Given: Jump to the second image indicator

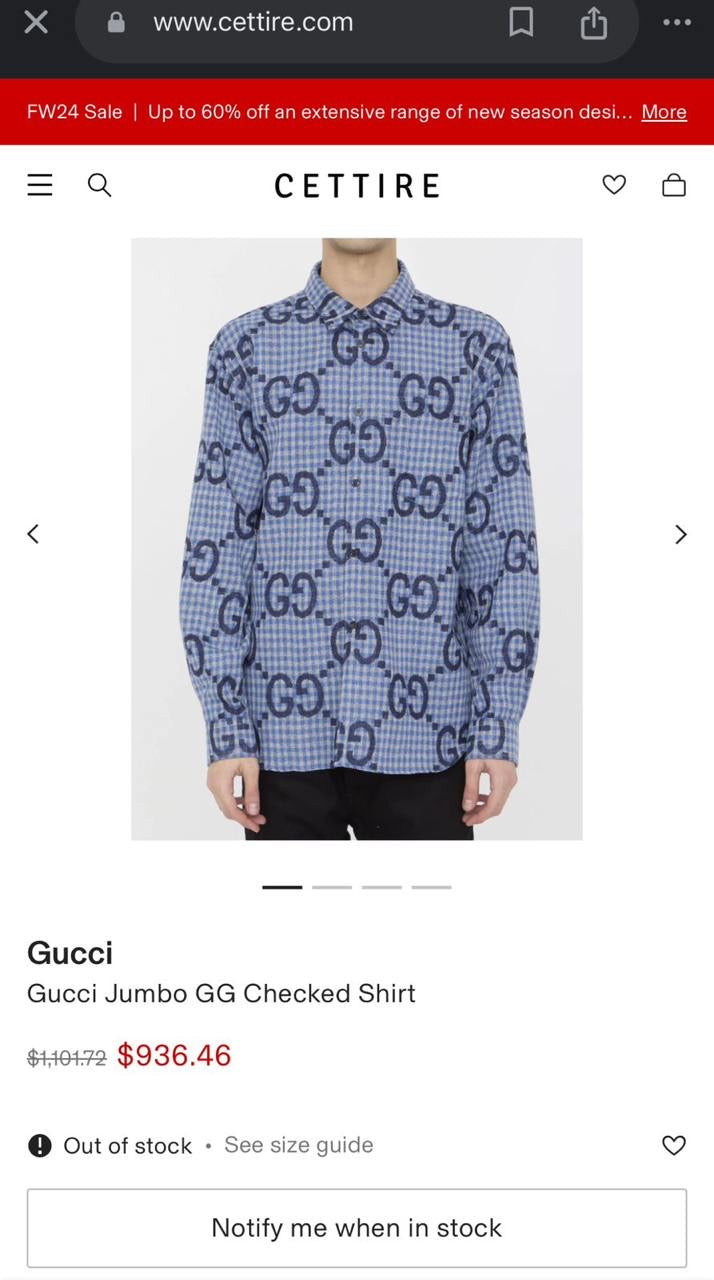Looking at the screenshot, I should pyautogui.click(x=332, y=887).
